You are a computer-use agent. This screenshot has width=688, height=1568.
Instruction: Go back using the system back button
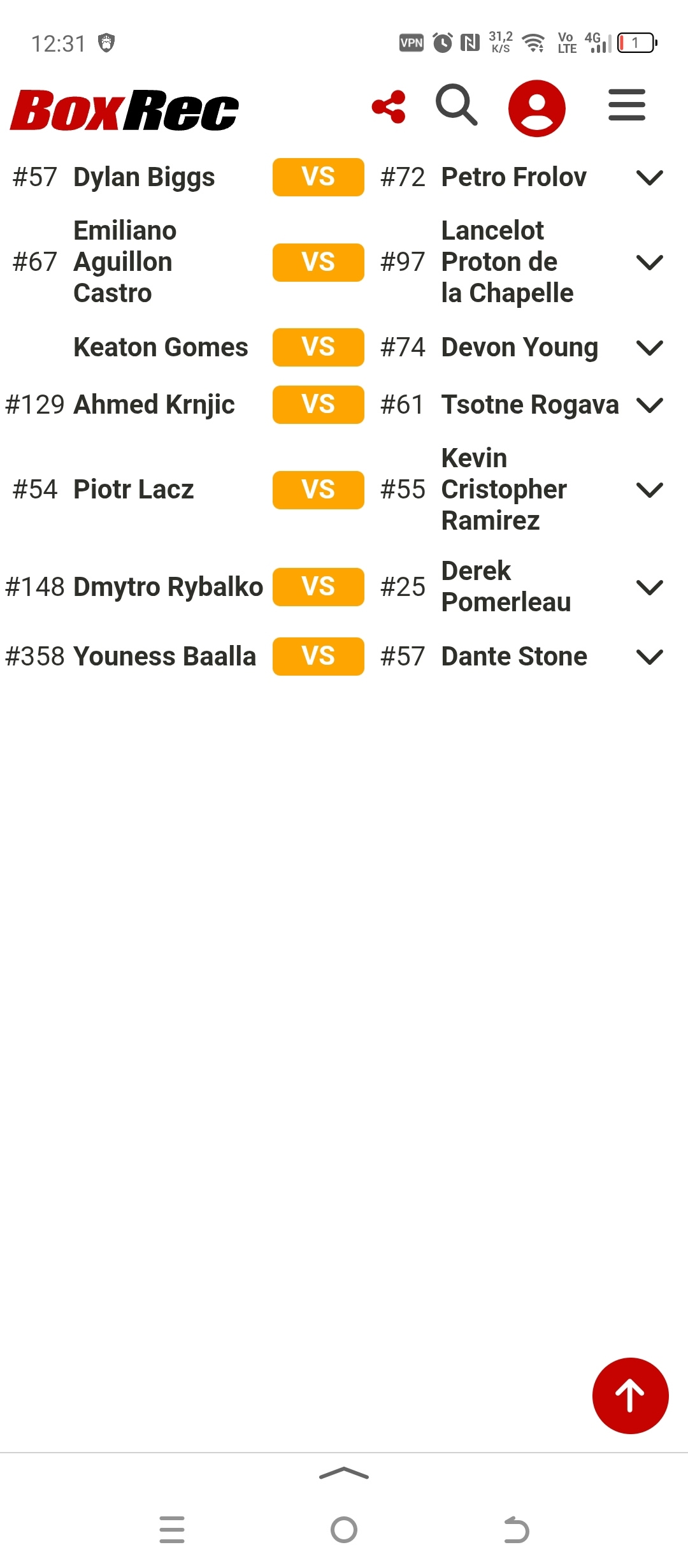pyautogui.click(x=516, y=1530)
